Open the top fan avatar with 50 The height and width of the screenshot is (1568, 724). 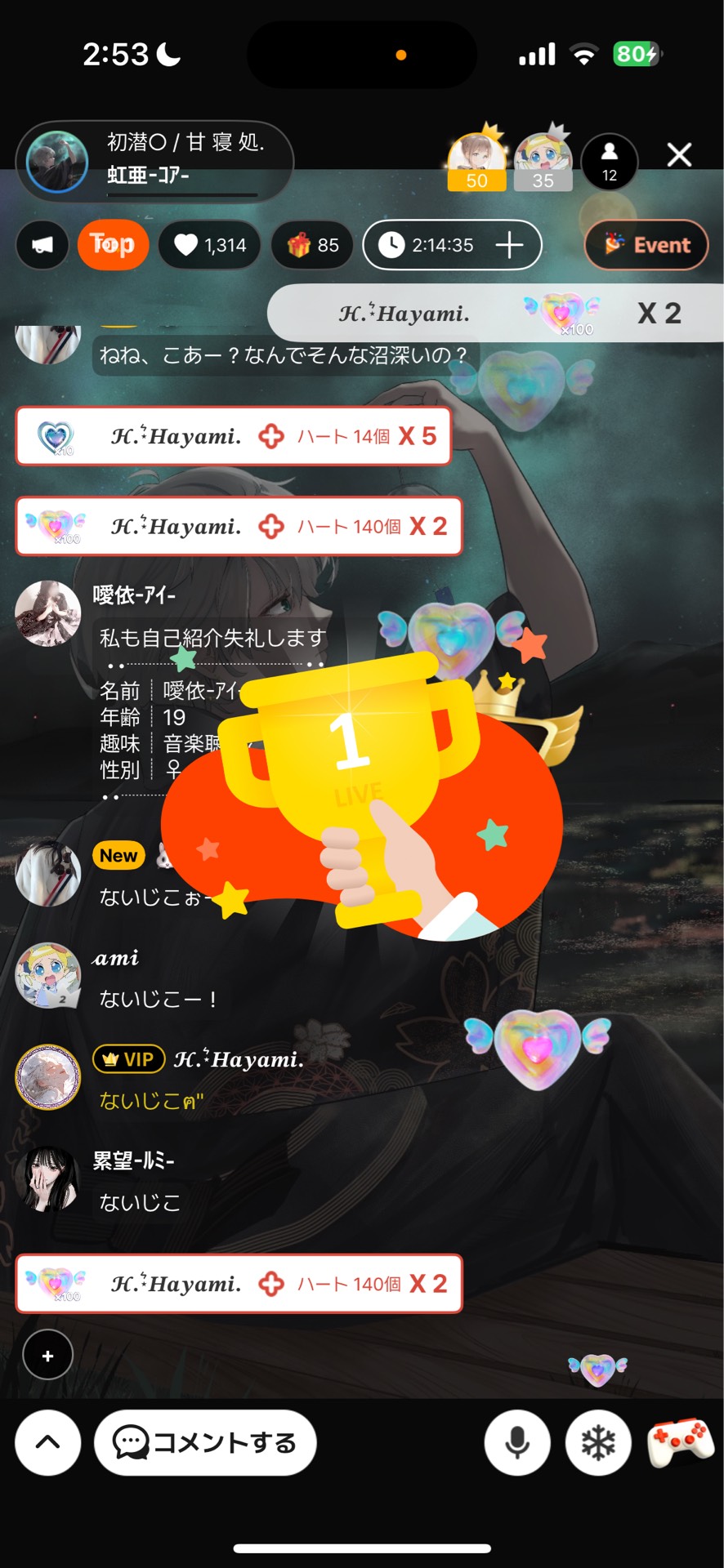[476, 159]
